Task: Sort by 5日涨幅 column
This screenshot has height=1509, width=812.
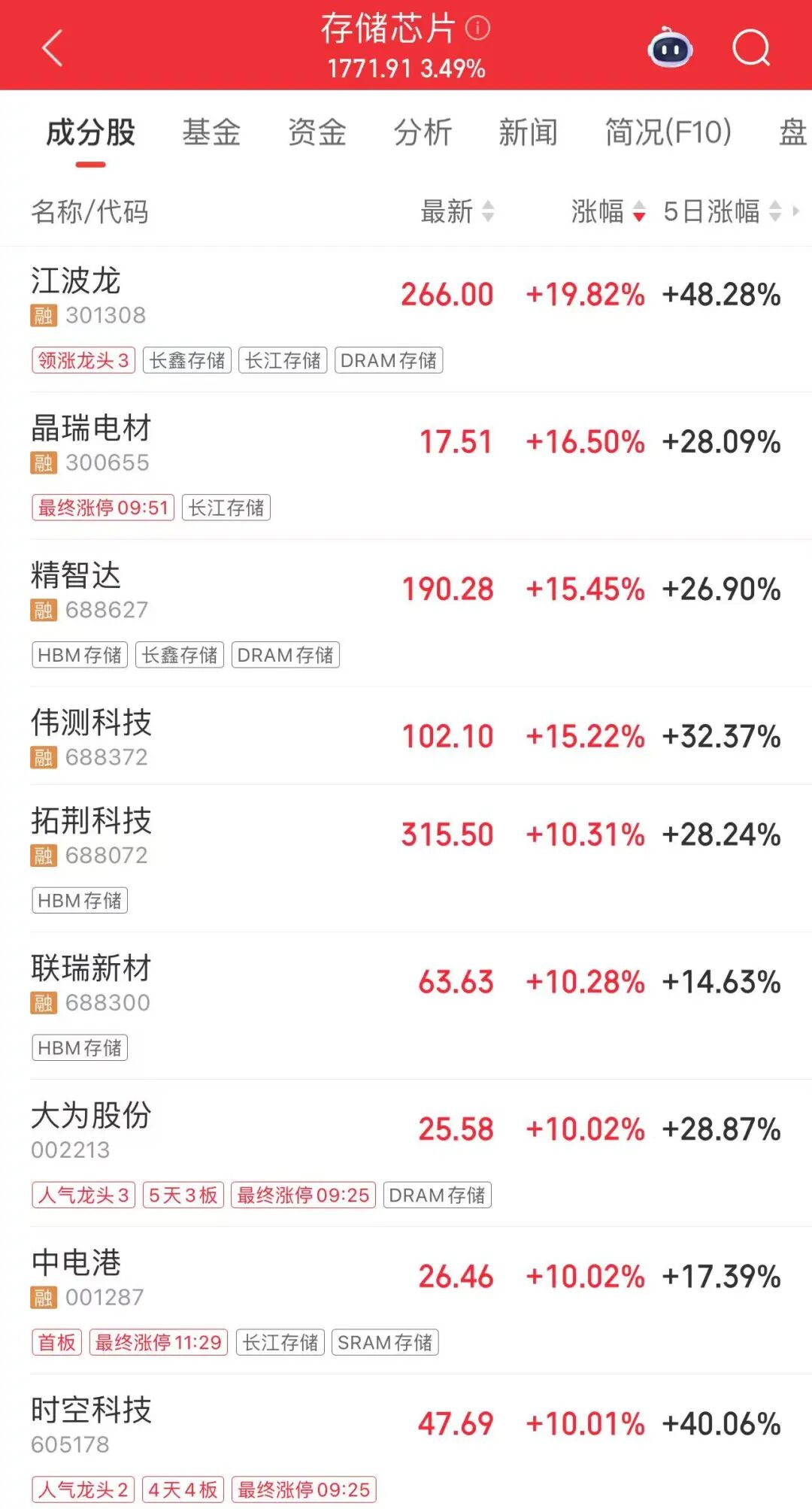Action: tap(722, 211)
